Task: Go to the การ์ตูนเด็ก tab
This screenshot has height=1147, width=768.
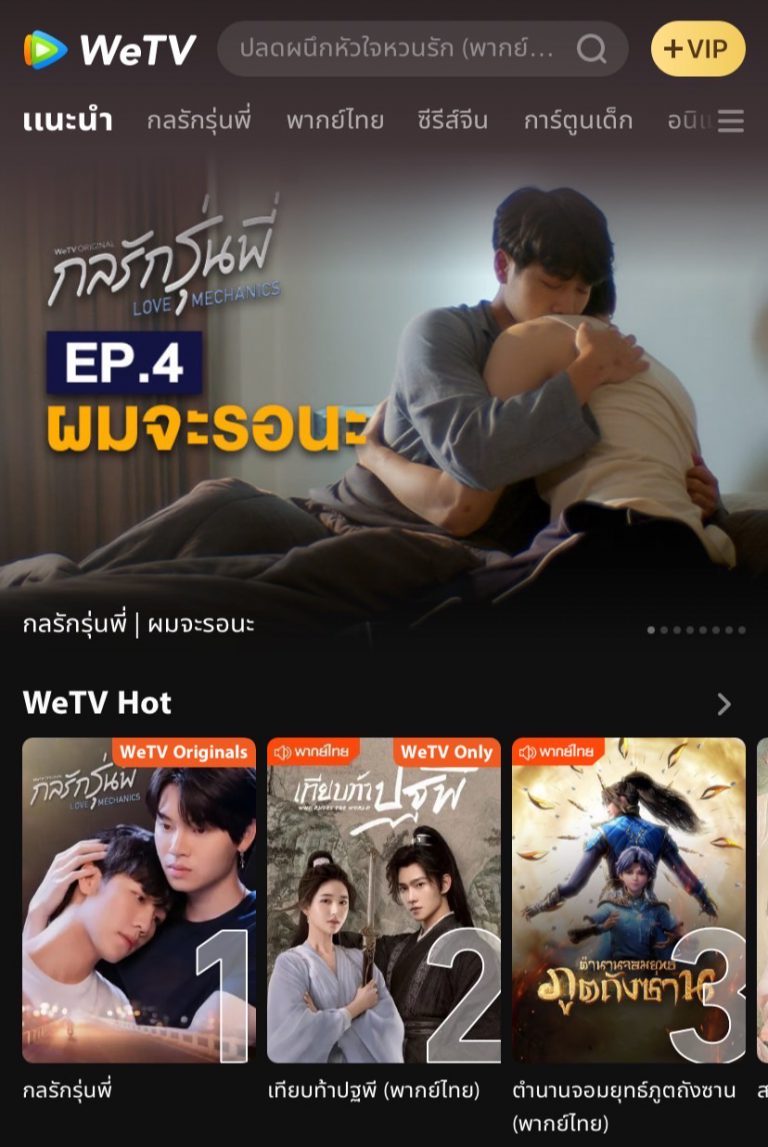Action: click(x=578, y=122)
